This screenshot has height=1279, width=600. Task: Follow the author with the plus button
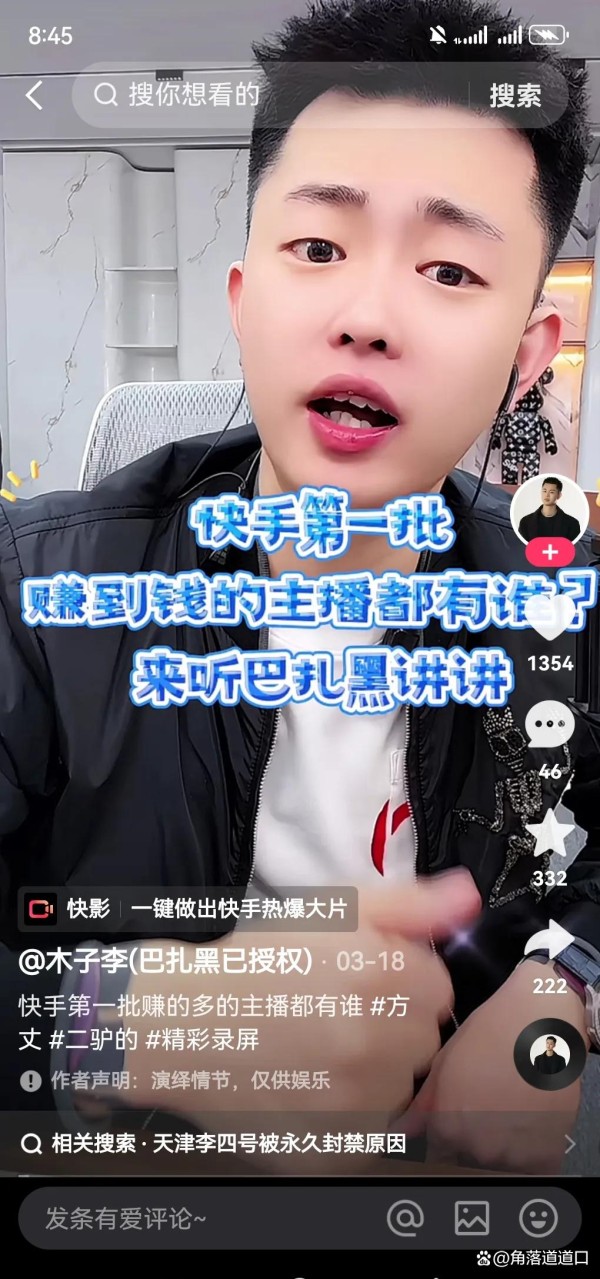click(x=549, y=552)
